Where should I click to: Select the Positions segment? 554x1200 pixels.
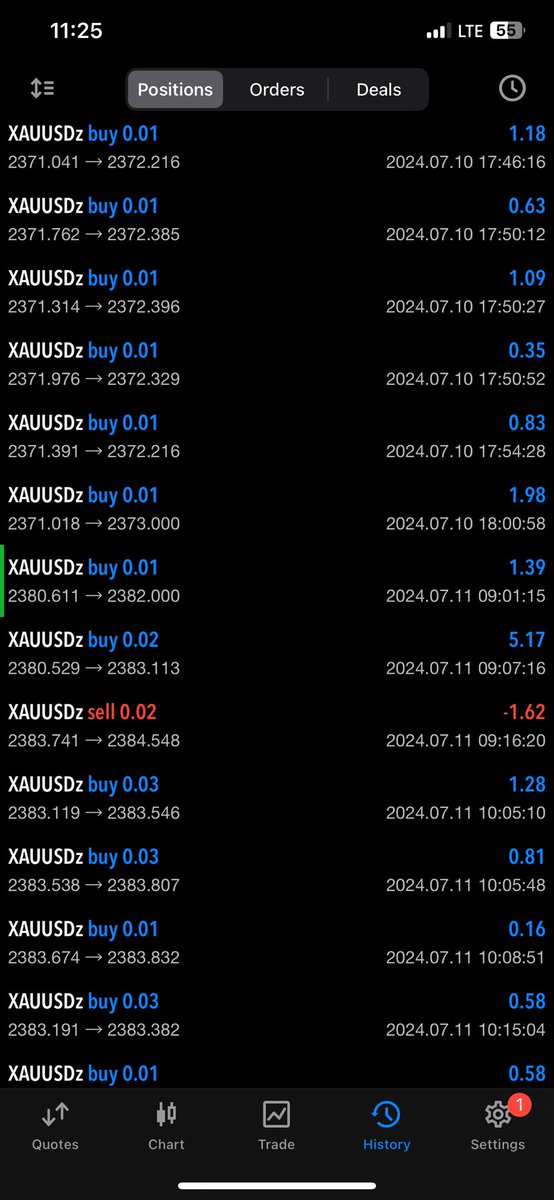pos(175,89)
